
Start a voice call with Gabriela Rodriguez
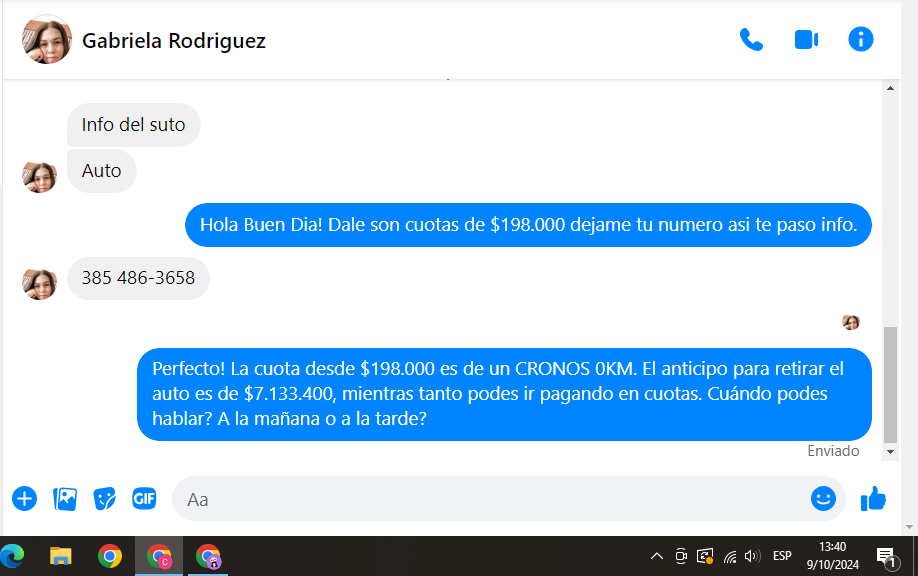(x=751, y=40)
